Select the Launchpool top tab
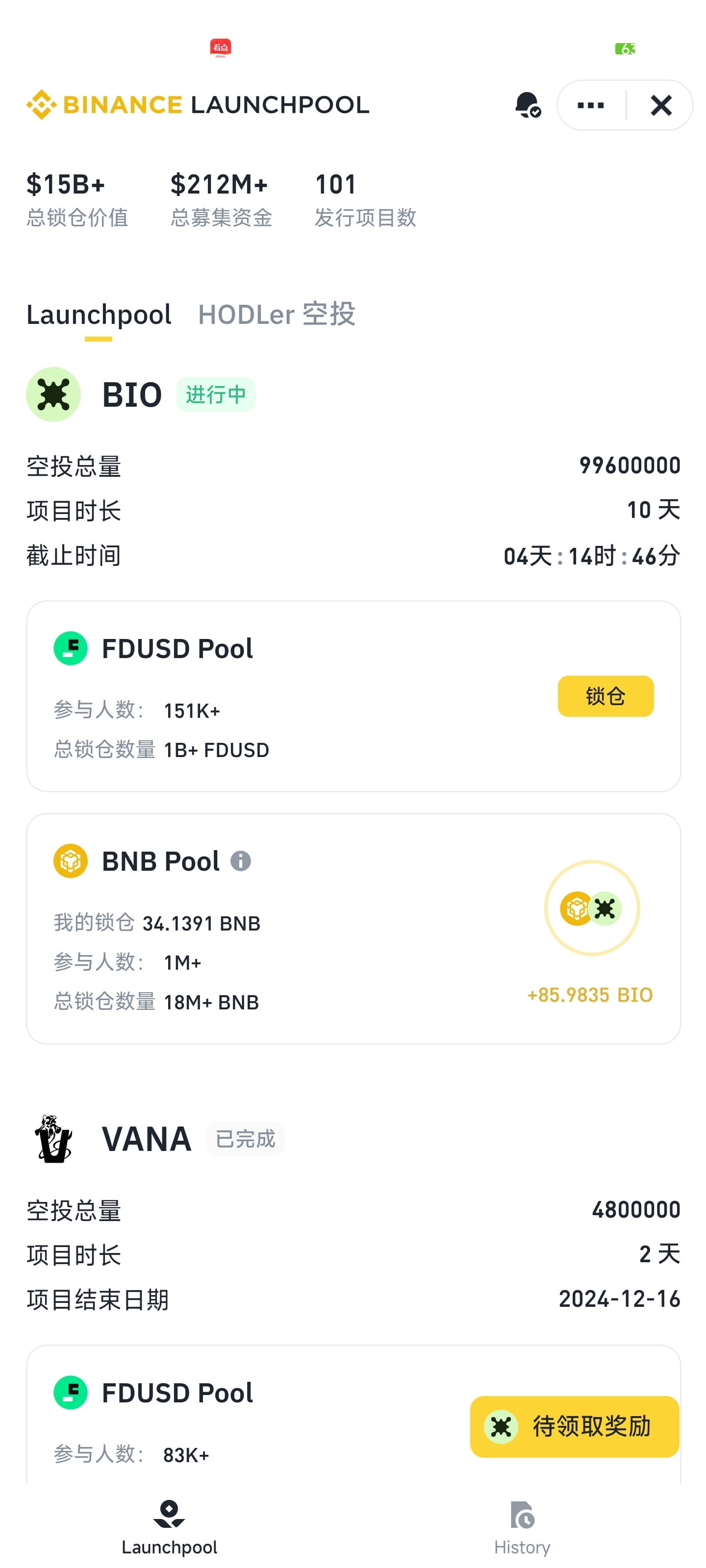This screenshot has width=706, height=1568. [x=99, y=315]
